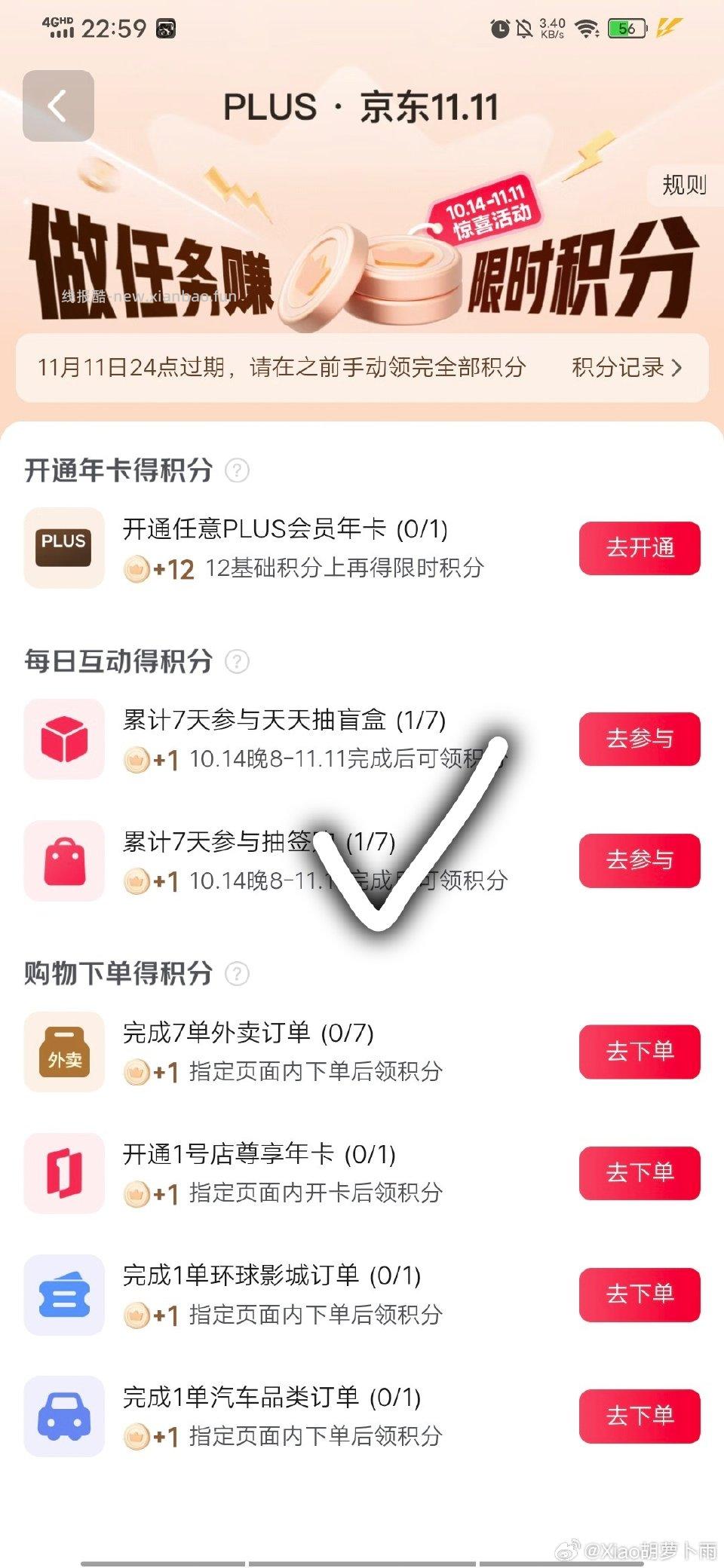Image resolution: width=724 pixels, height=1568 pixels.
Task: Open help for 购物下单得积分 section
Action: tap(236, 972)
